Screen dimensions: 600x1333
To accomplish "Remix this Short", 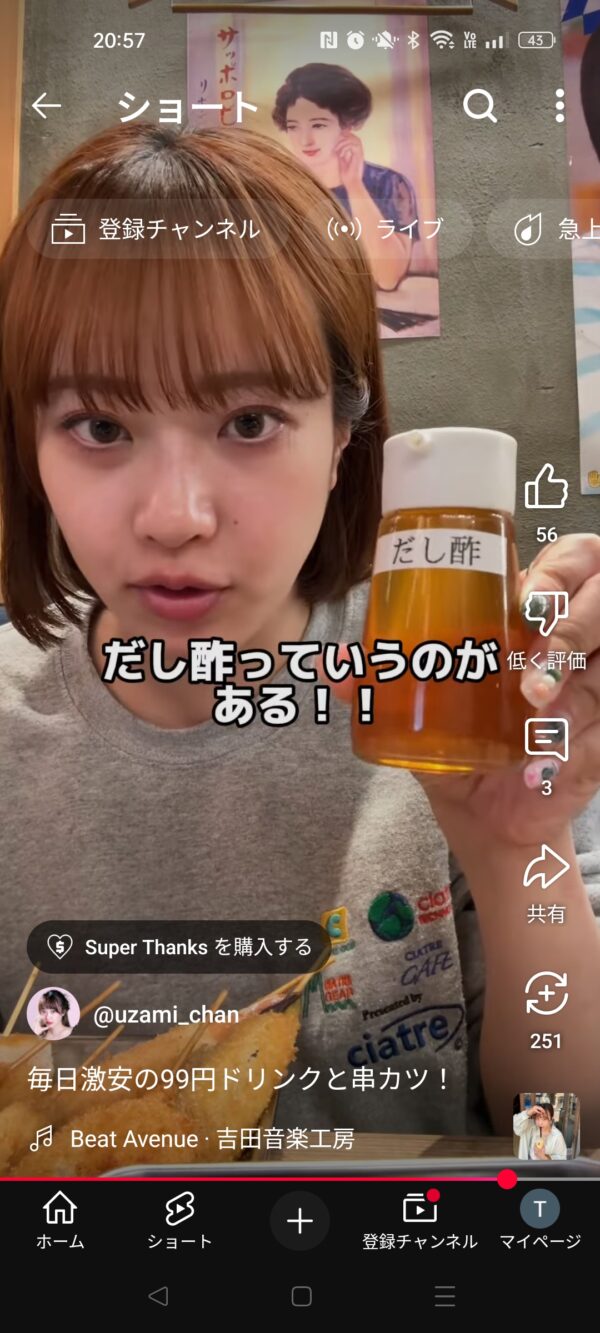I will (x=546, y=995).
